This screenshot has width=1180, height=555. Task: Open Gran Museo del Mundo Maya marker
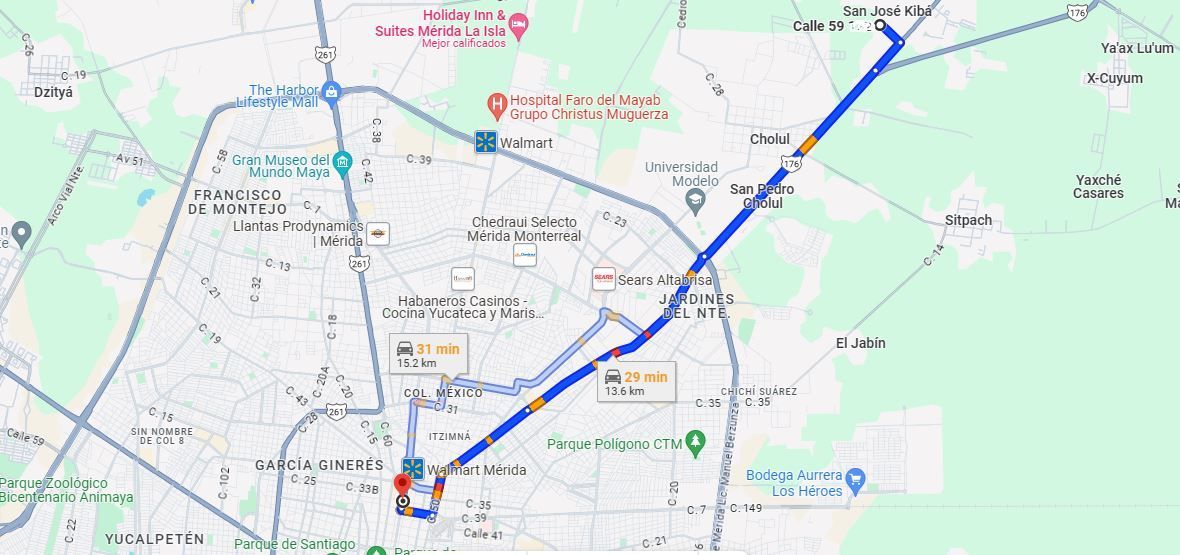[x=342, y=163]
